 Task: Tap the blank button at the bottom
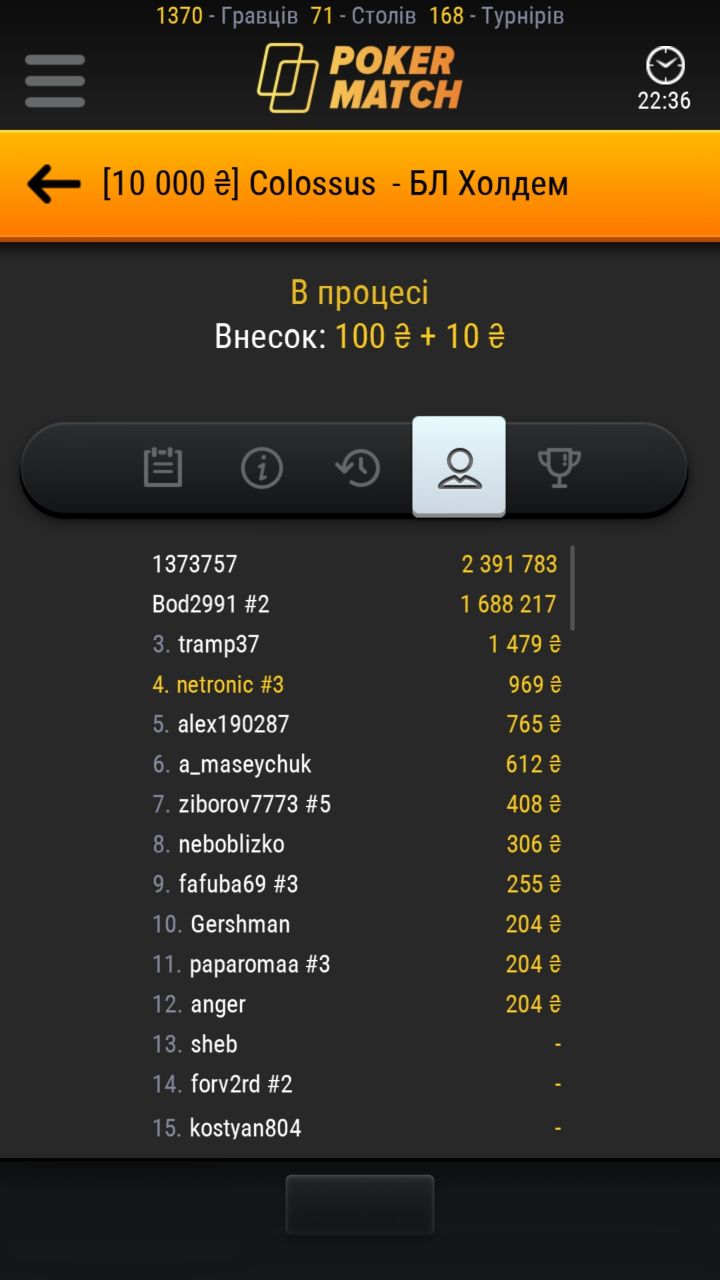coord(360,1205)
